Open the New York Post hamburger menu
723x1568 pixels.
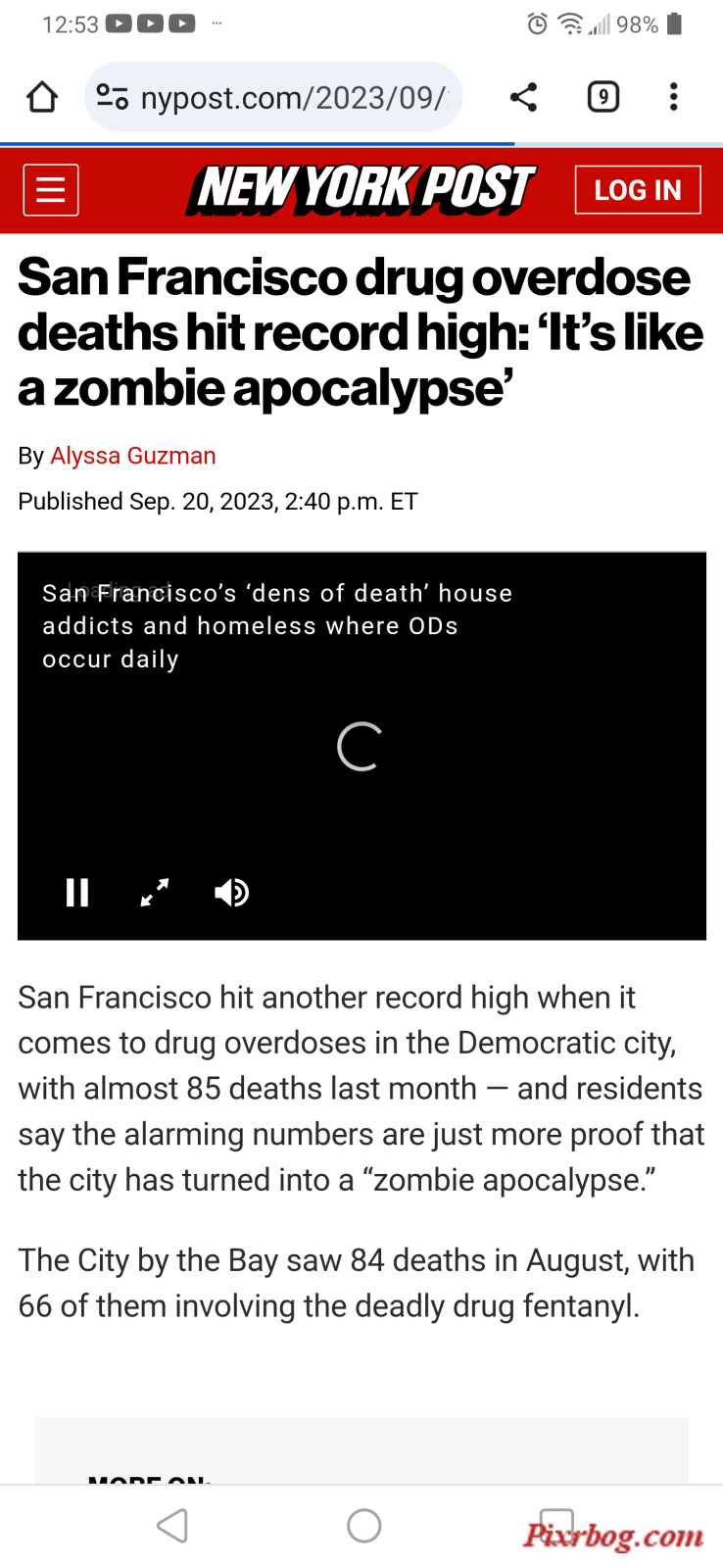click(x=51, y=190)
